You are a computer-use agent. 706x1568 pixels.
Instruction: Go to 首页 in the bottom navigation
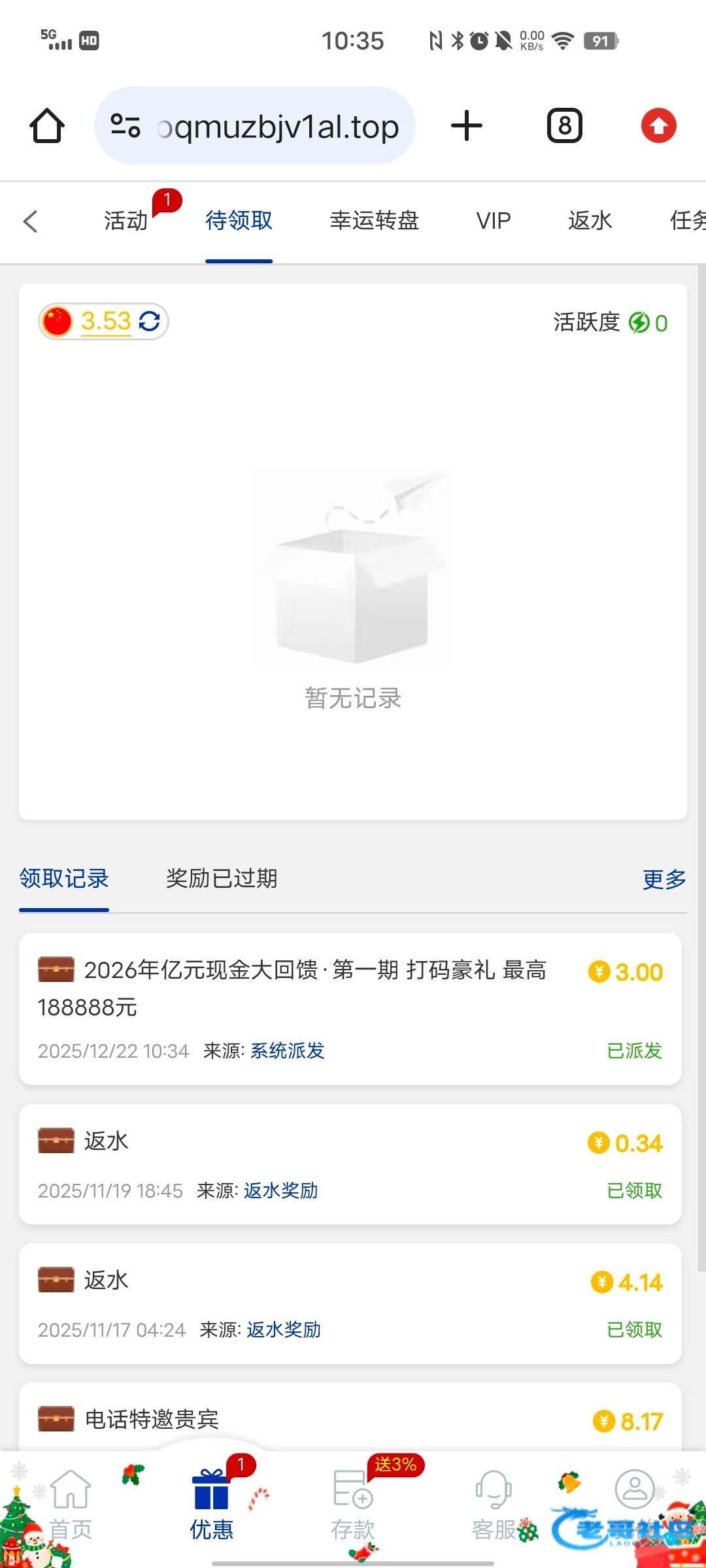click(x=71, y=1502)
